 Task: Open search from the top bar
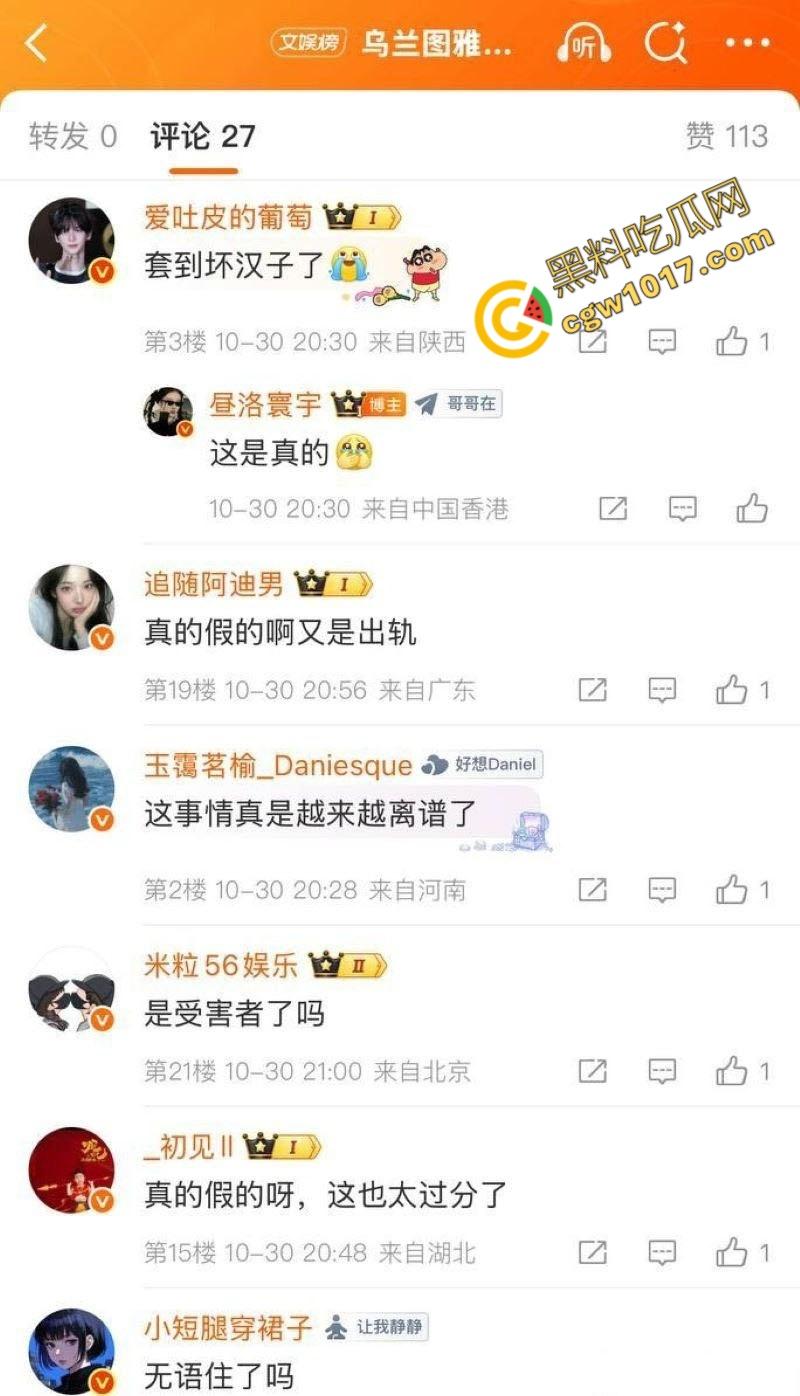pos(665,42)
